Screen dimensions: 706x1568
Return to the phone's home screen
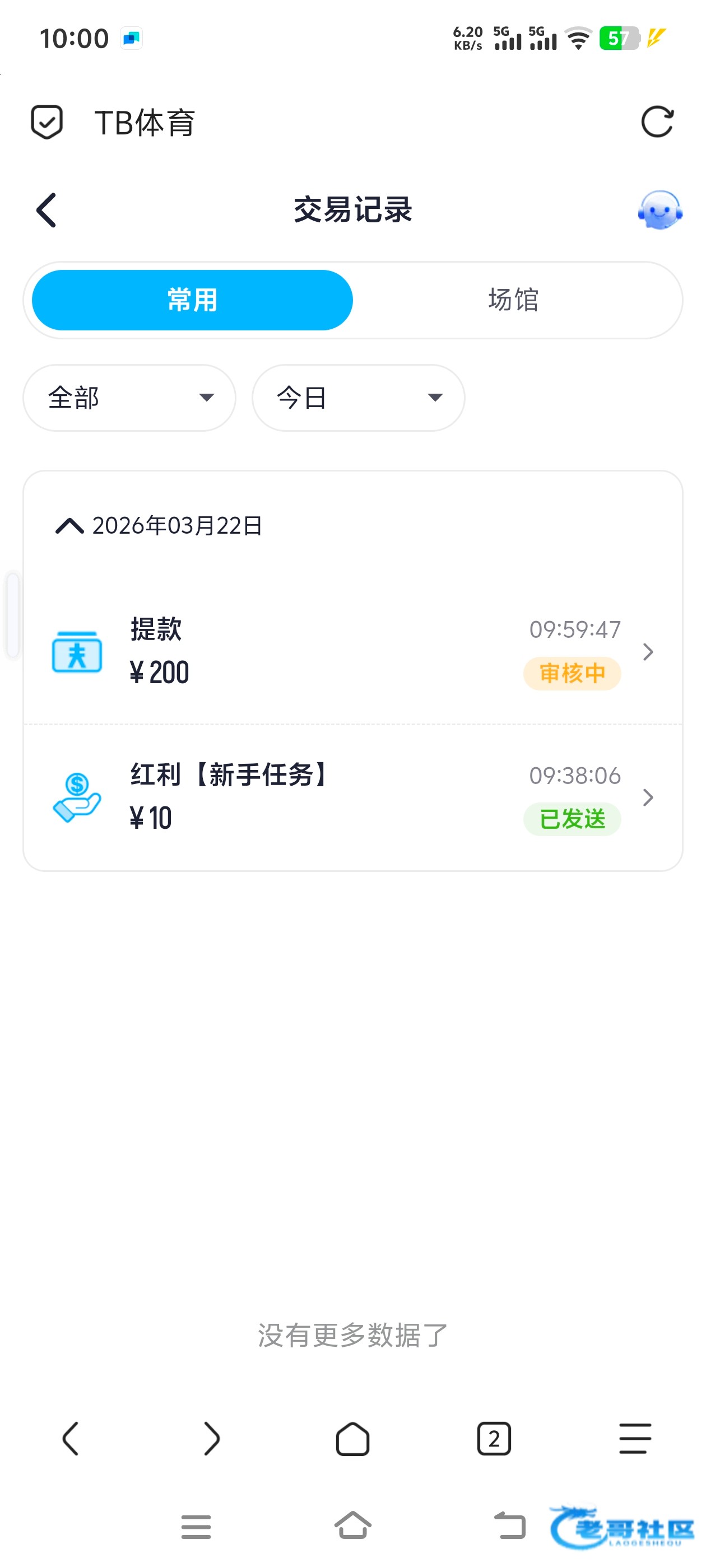[x=352, y=1526]
